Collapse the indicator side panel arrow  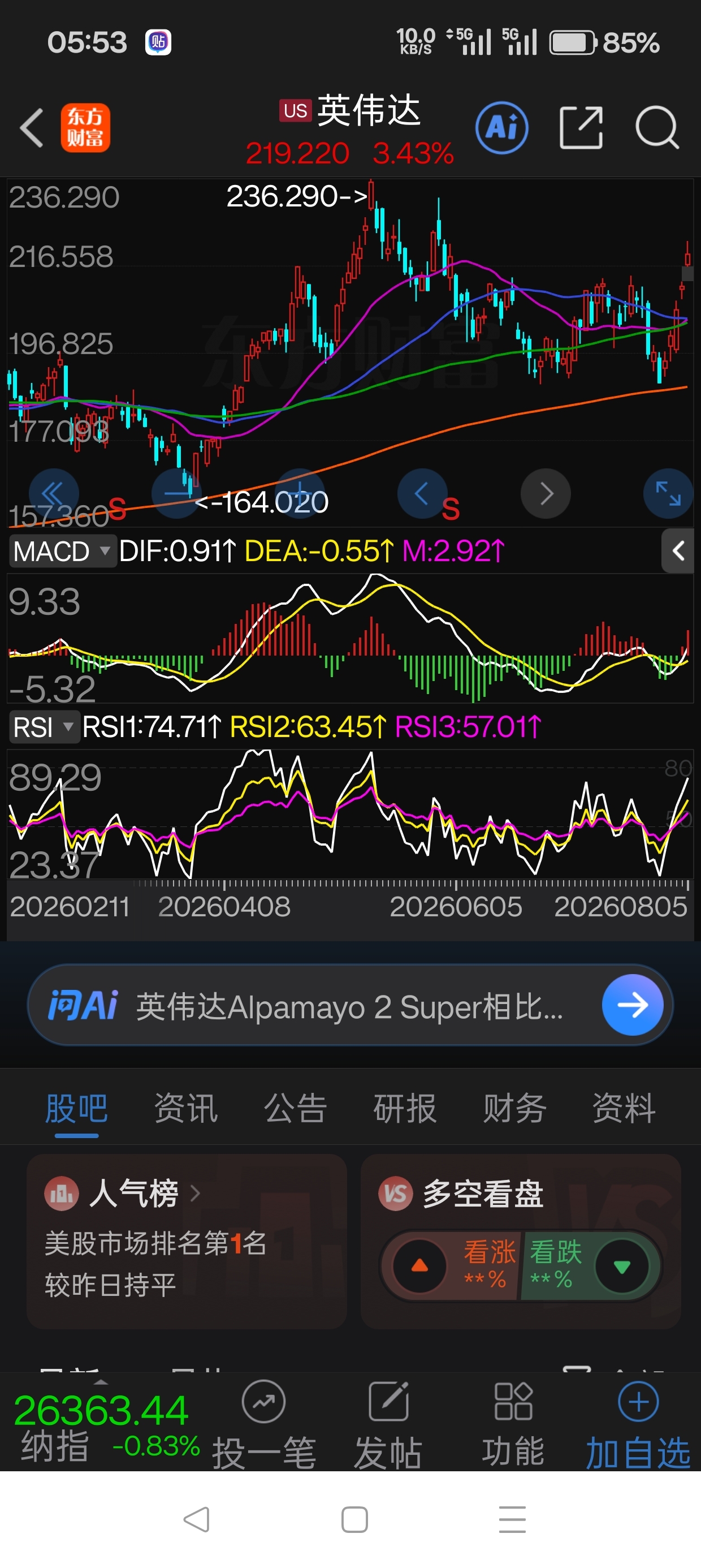pos(678,551)
